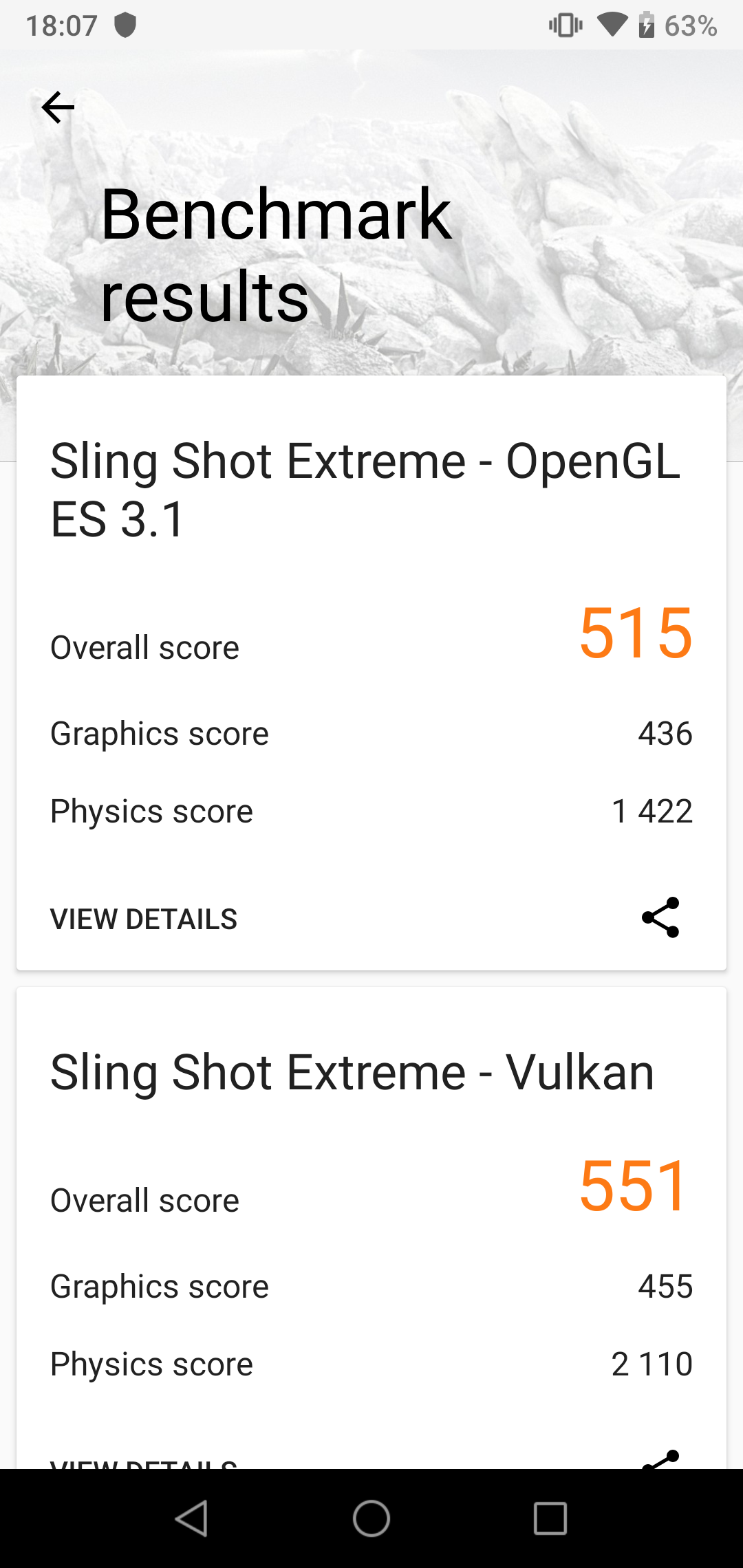743x1568 pixels.
Task: Share the OpenGL ES 3.1 benchmark result
Action: coord(660,917)
